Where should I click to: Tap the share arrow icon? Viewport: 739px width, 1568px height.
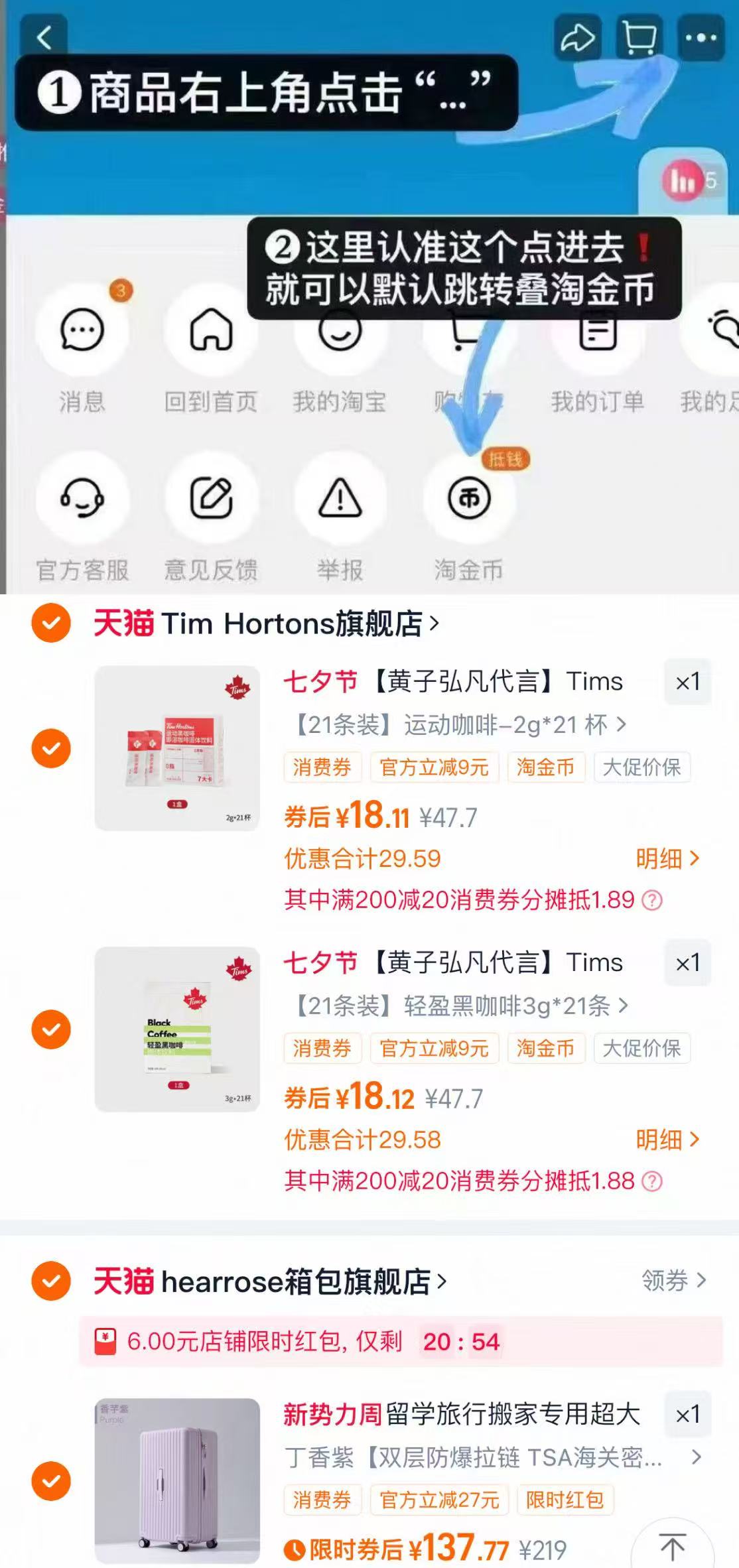(x=578, y=38)
